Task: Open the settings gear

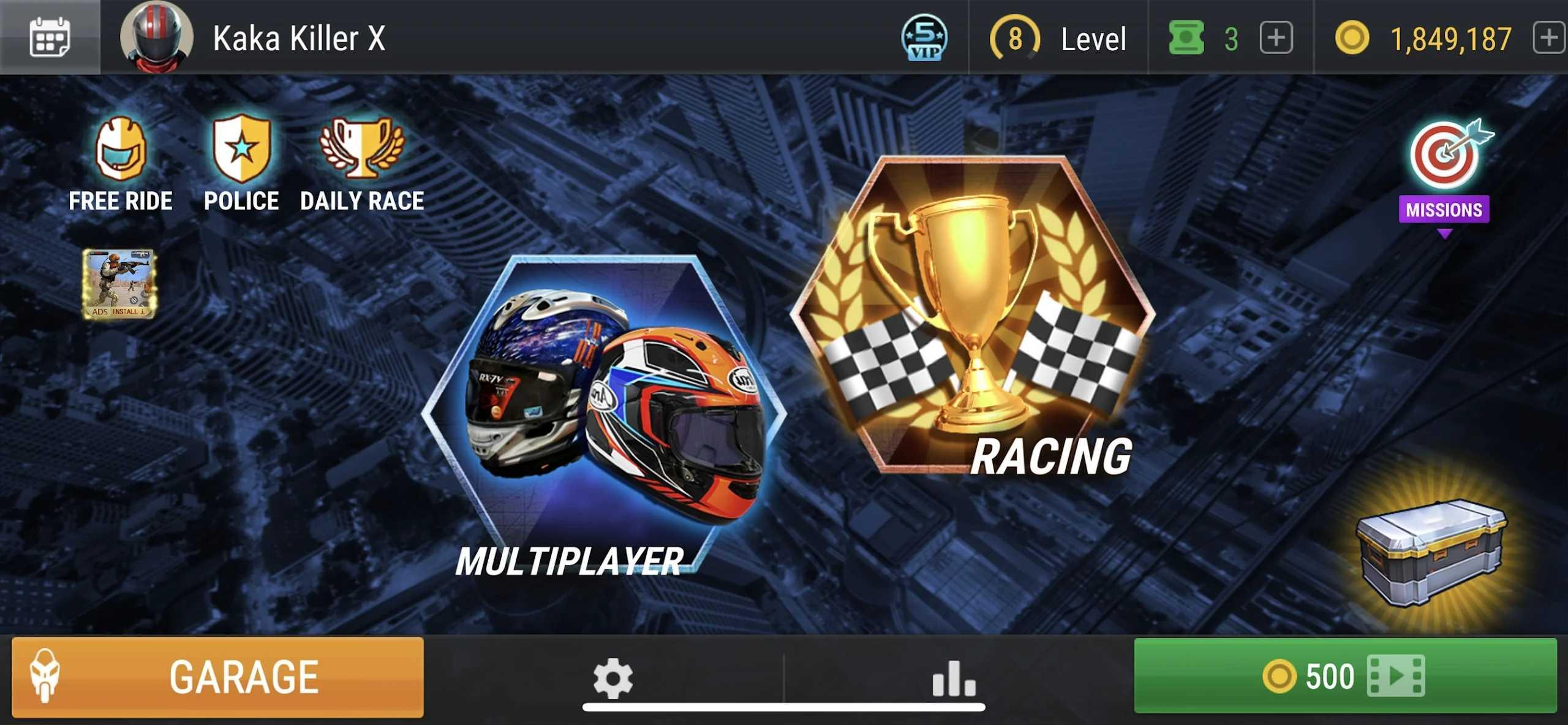Action: click(612, 678)
